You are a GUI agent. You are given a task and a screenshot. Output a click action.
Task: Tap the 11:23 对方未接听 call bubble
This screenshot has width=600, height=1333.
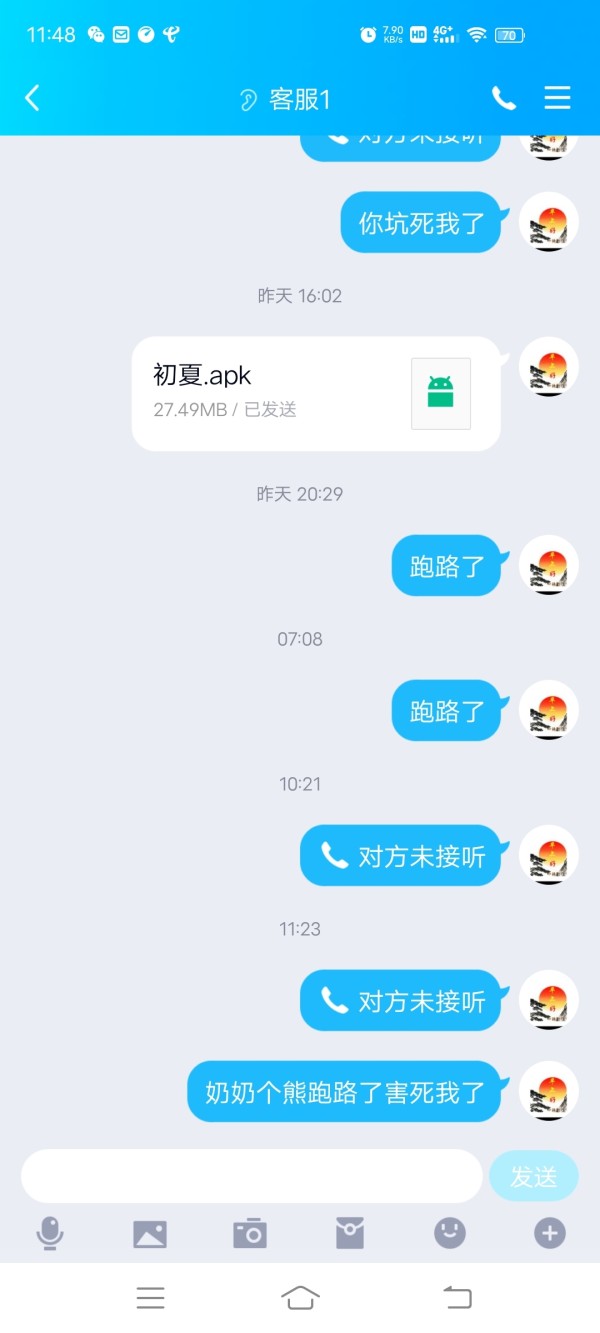(x=401, y=1000)
